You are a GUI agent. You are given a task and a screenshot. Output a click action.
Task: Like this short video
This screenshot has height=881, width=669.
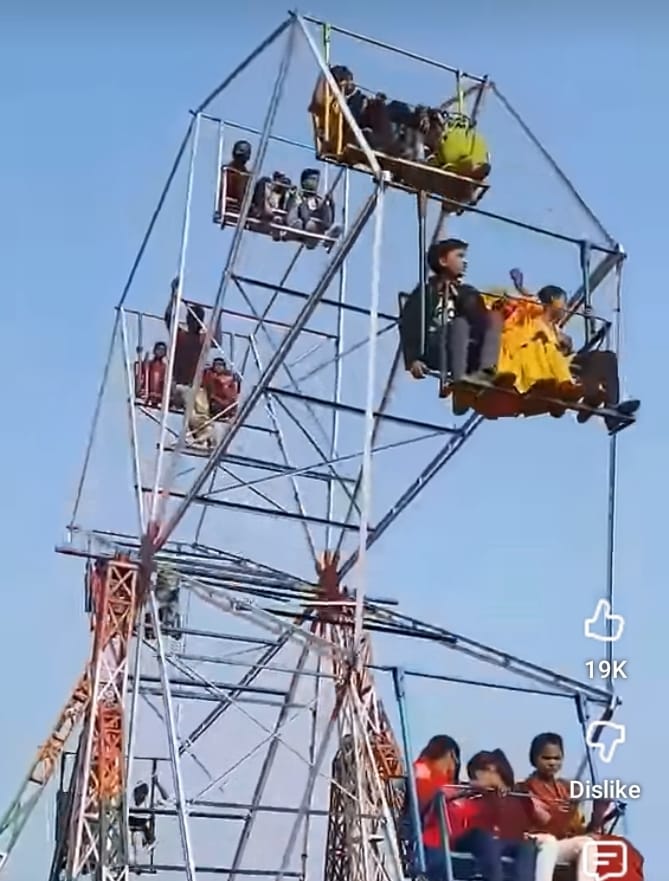pyautogui.click(x=604, y=622)
